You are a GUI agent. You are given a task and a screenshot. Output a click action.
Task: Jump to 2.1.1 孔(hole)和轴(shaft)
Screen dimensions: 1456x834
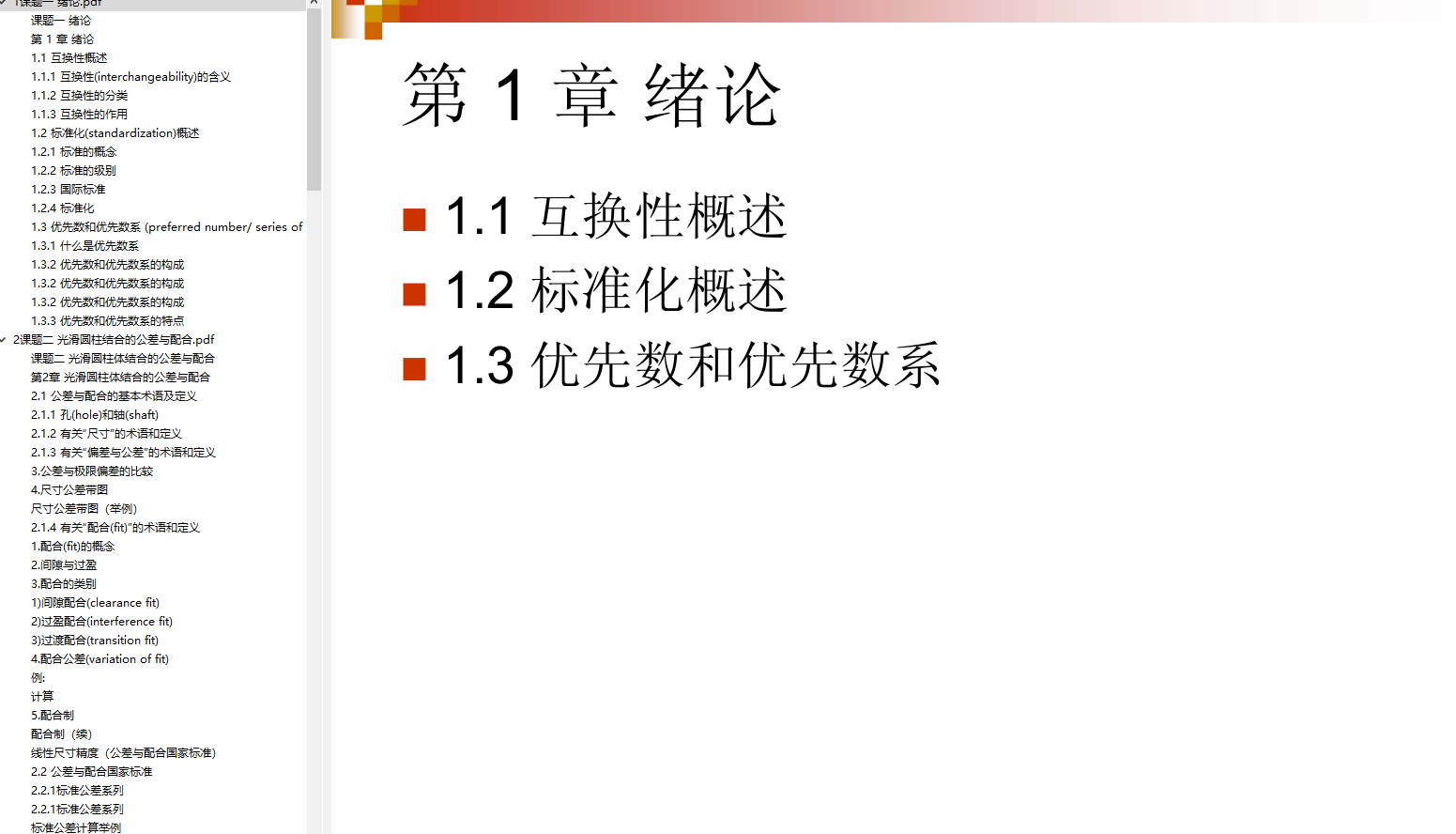[94, 415]
